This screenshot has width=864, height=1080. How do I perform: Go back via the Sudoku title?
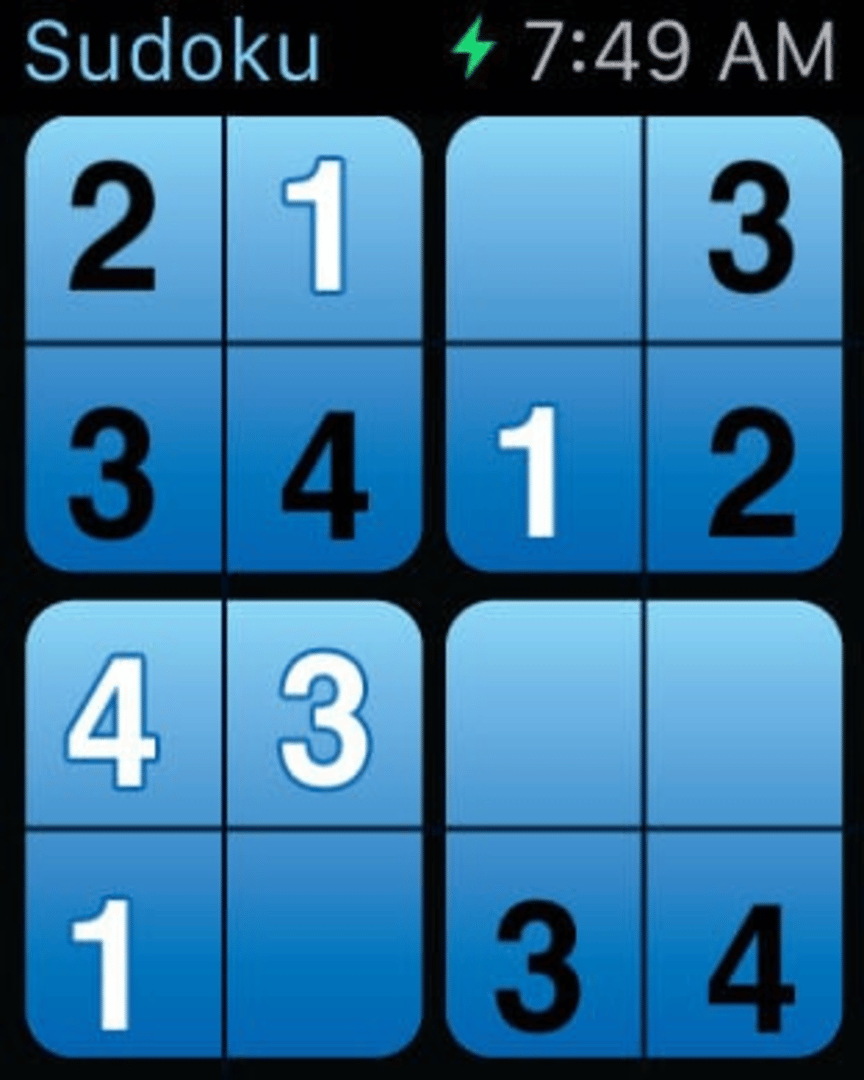click(x=172, y=50)
